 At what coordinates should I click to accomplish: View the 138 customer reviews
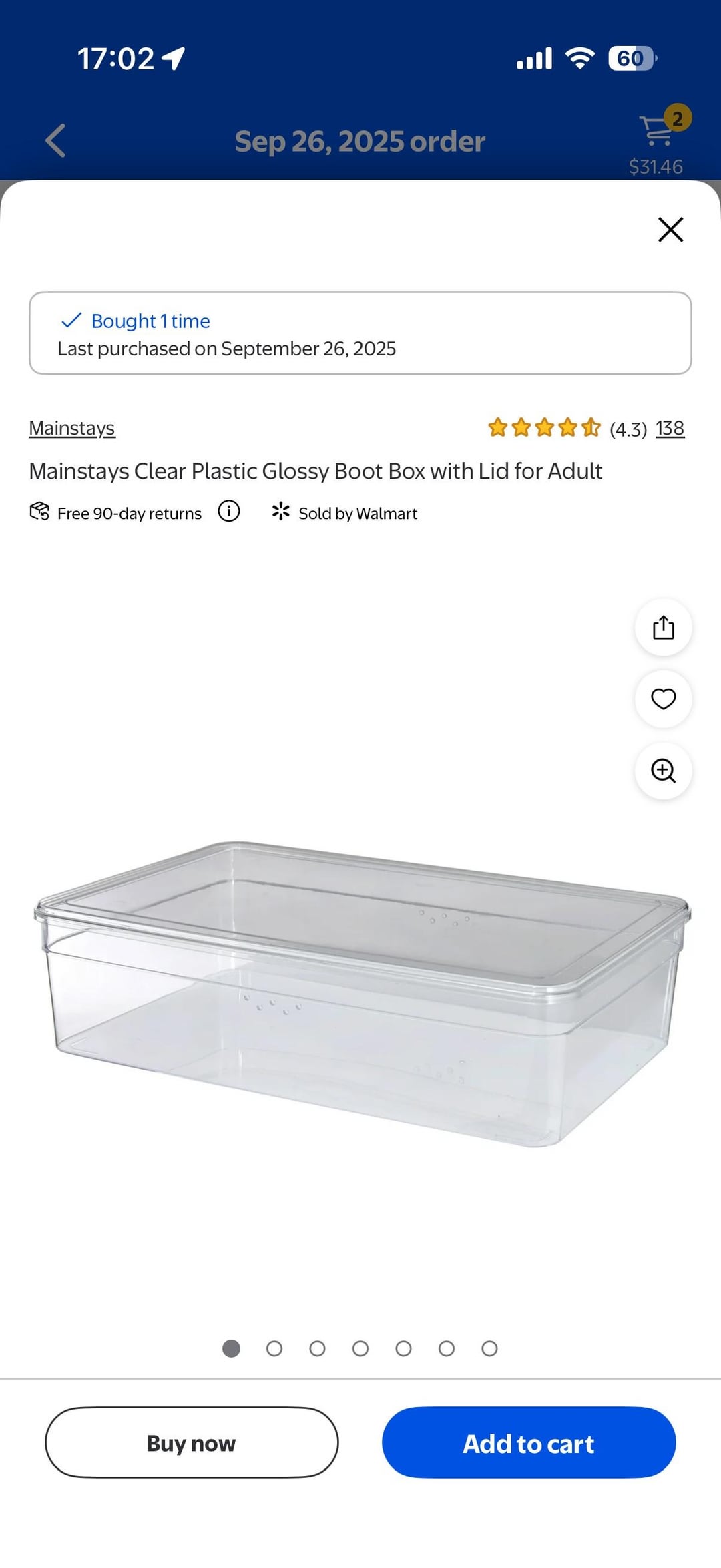(670, 428)
